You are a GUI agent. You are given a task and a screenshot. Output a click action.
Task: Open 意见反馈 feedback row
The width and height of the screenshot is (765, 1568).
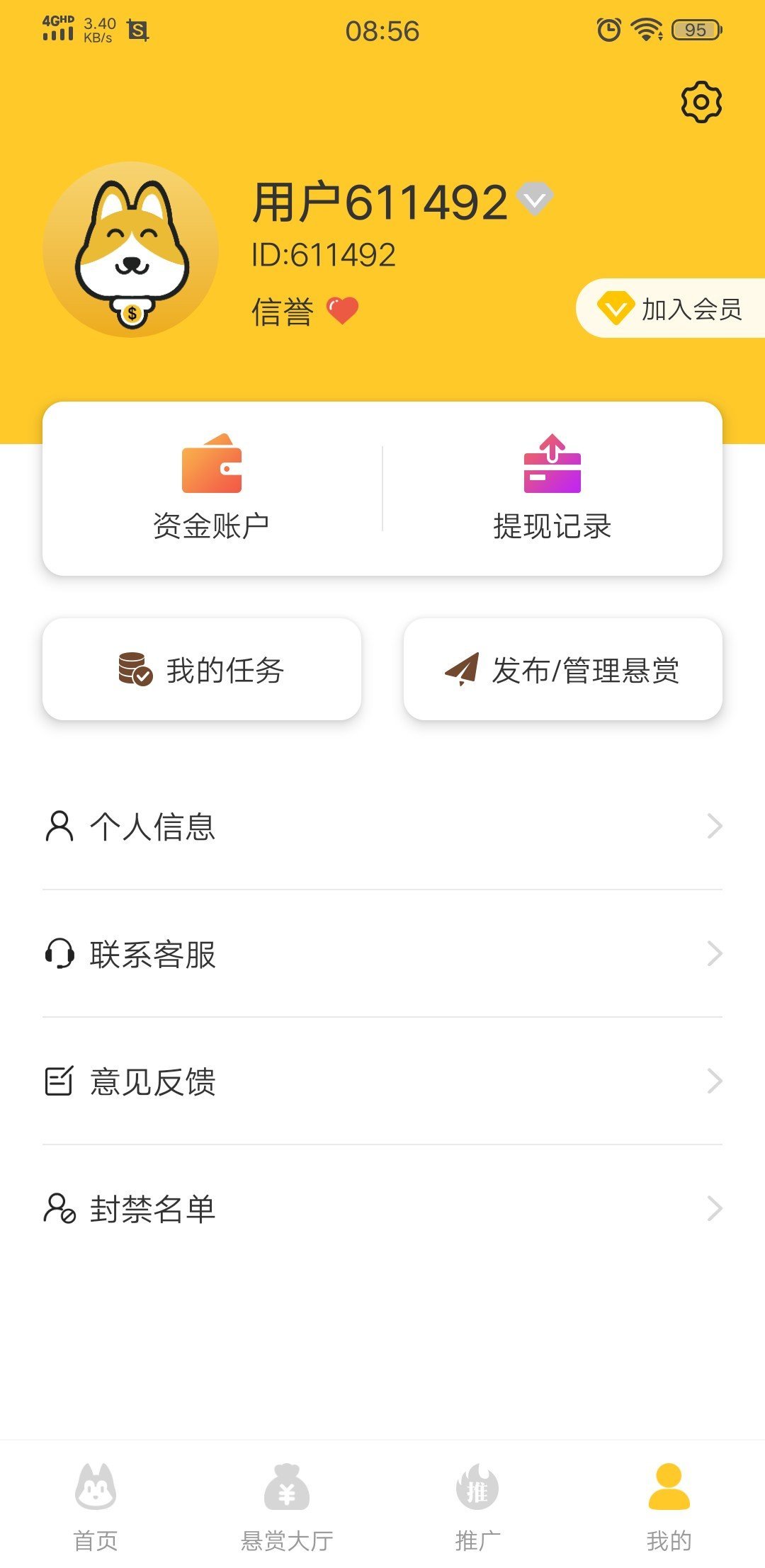(382, 1081)
